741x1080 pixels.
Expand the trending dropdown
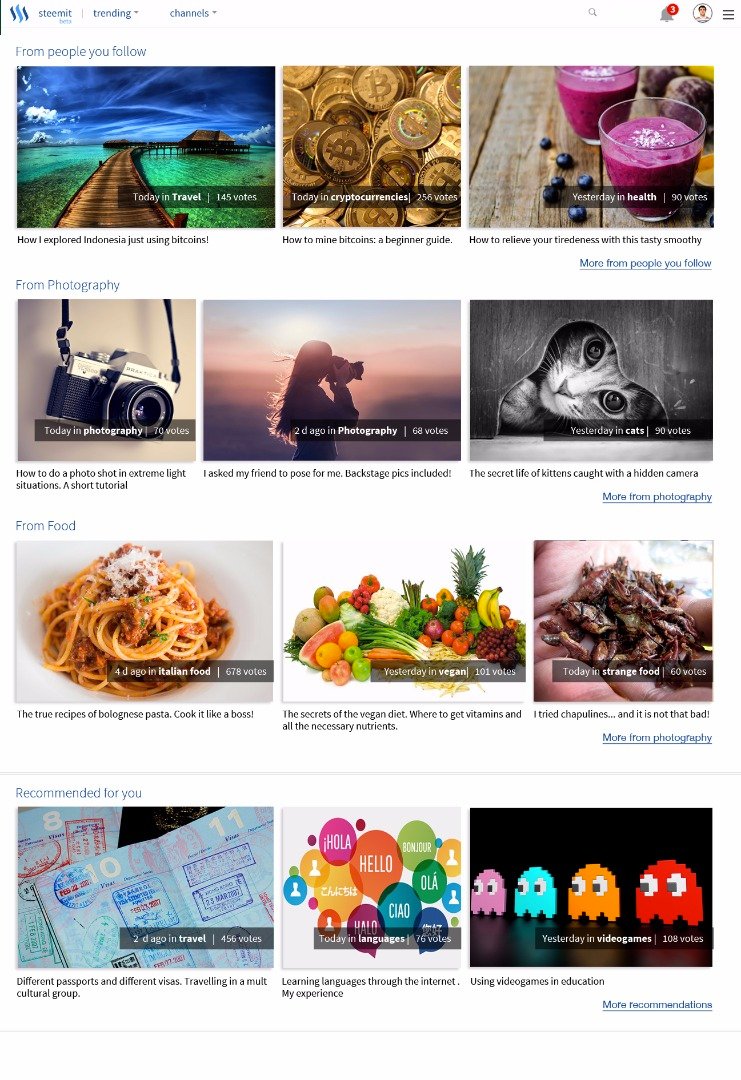point(116,13)
